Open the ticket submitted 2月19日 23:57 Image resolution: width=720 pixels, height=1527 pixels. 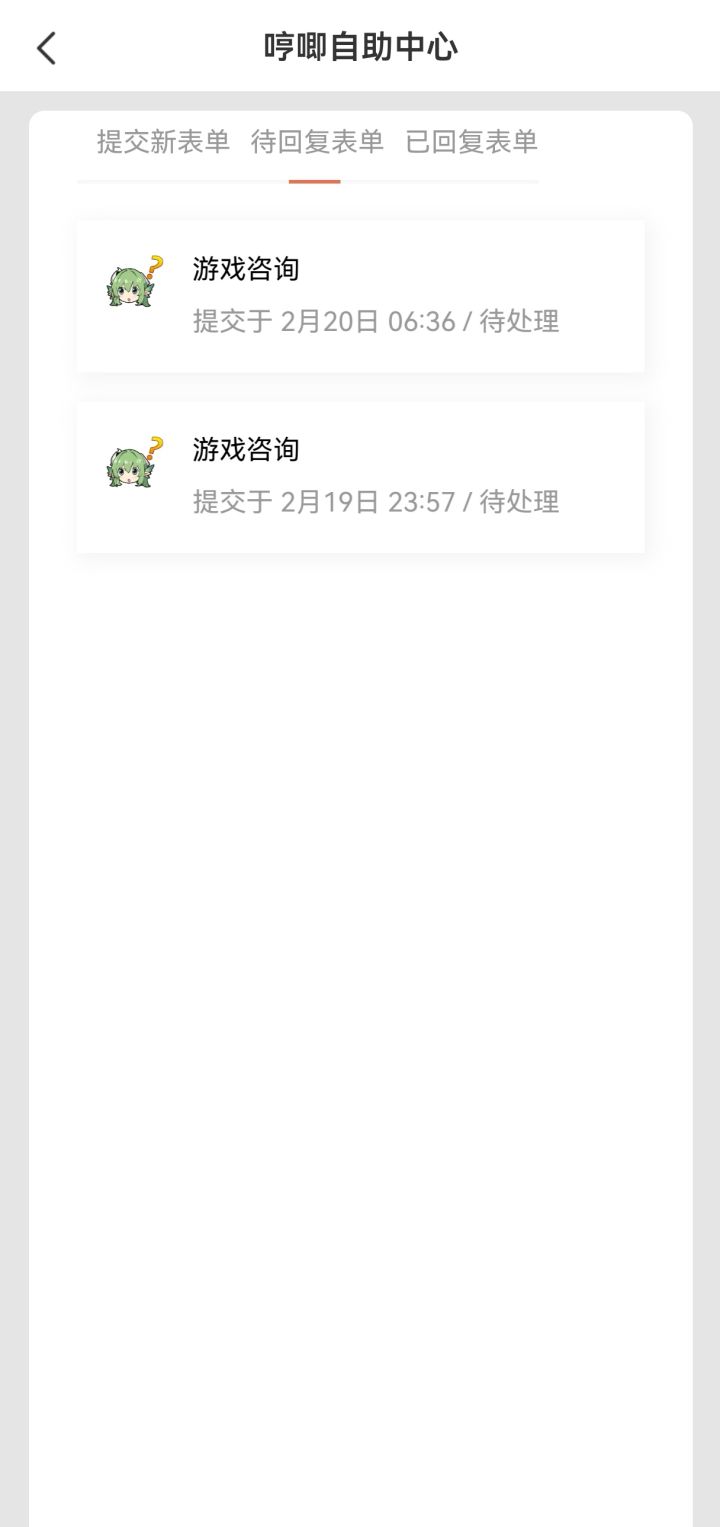click(x=360, y=475)
